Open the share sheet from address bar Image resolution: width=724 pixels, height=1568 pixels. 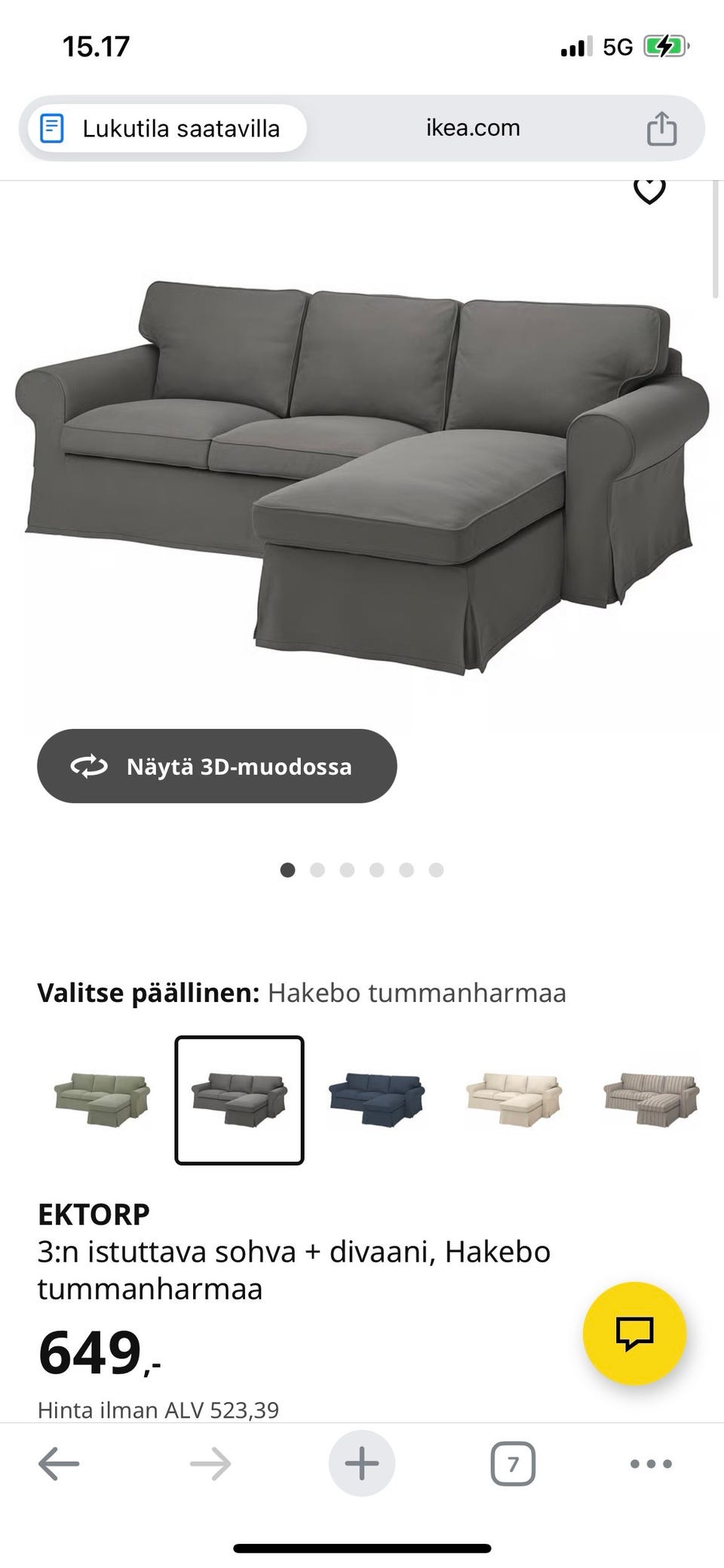coord(661,128)
